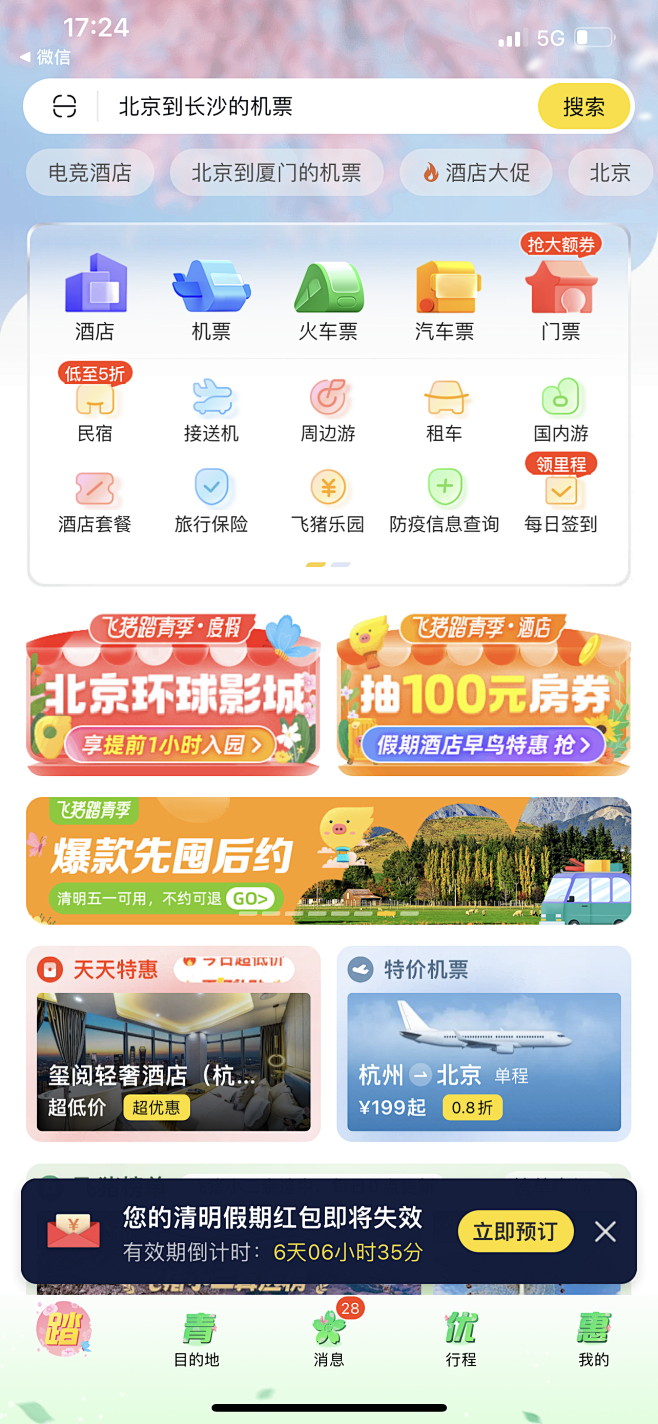Open the 防疫信息查询 shortcut
Viewport: 658px width, 1424px height.
(444, 502)
